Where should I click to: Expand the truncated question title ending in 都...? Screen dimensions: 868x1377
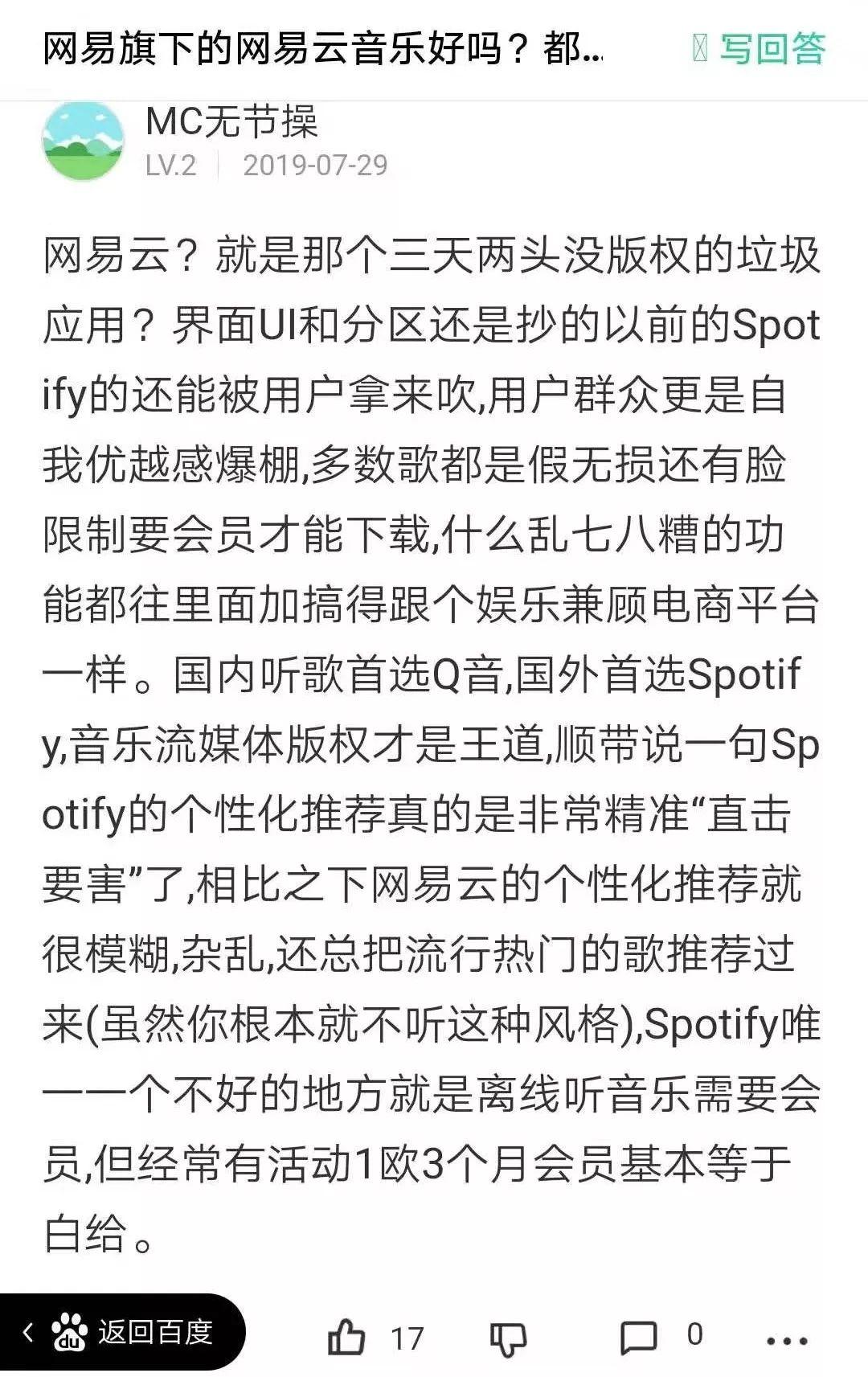321,50
